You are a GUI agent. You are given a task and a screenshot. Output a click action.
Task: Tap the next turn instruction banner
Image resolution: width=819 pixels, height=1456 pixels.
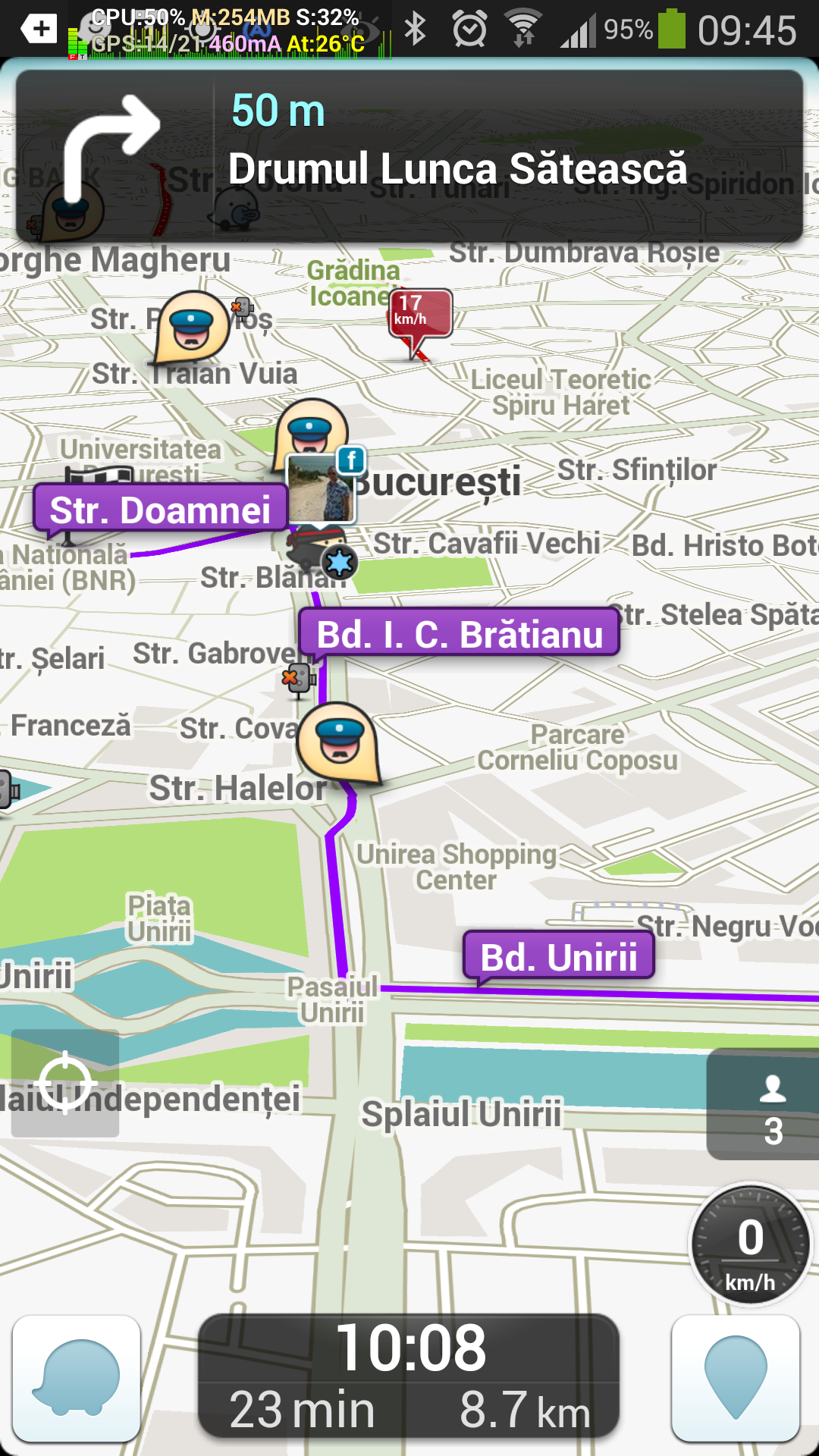409,156
